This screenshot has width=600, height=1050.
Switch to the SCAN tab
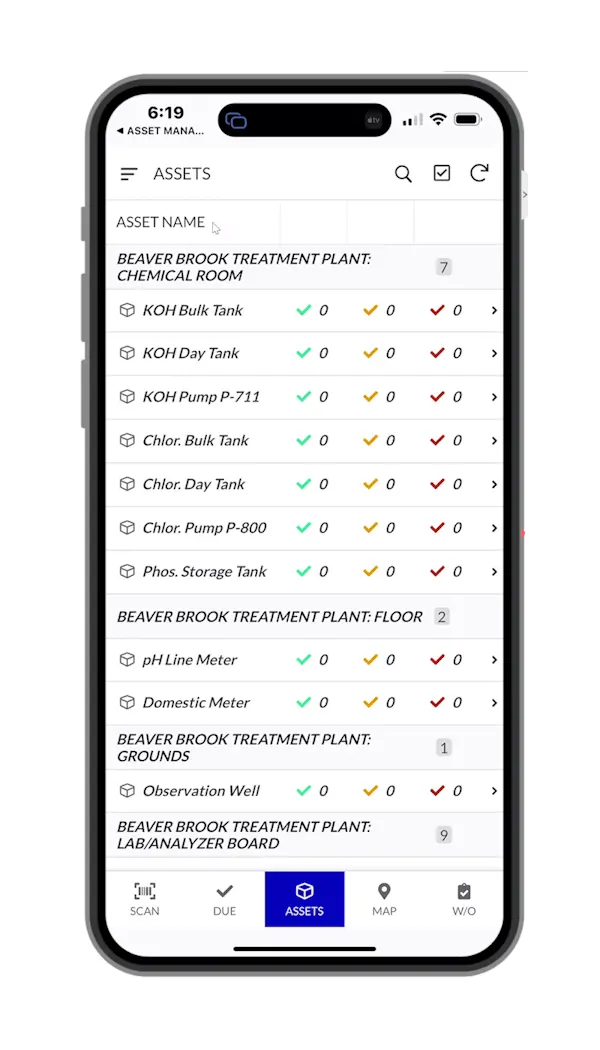(x=145, y=899)
